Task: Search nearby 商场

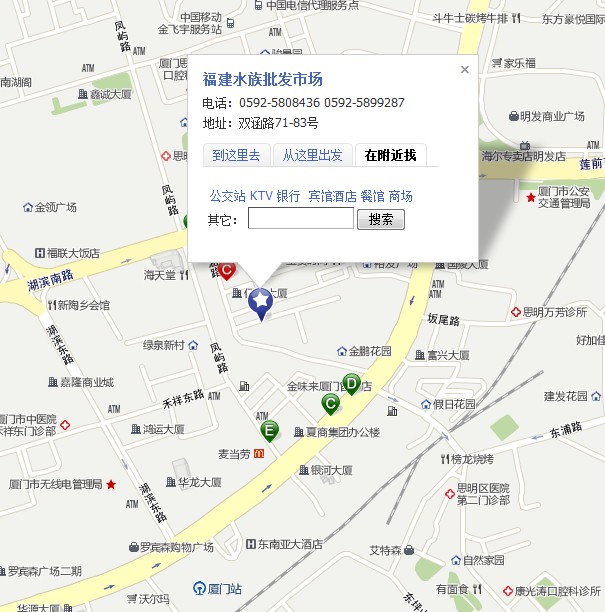Action: coord(400,196)
